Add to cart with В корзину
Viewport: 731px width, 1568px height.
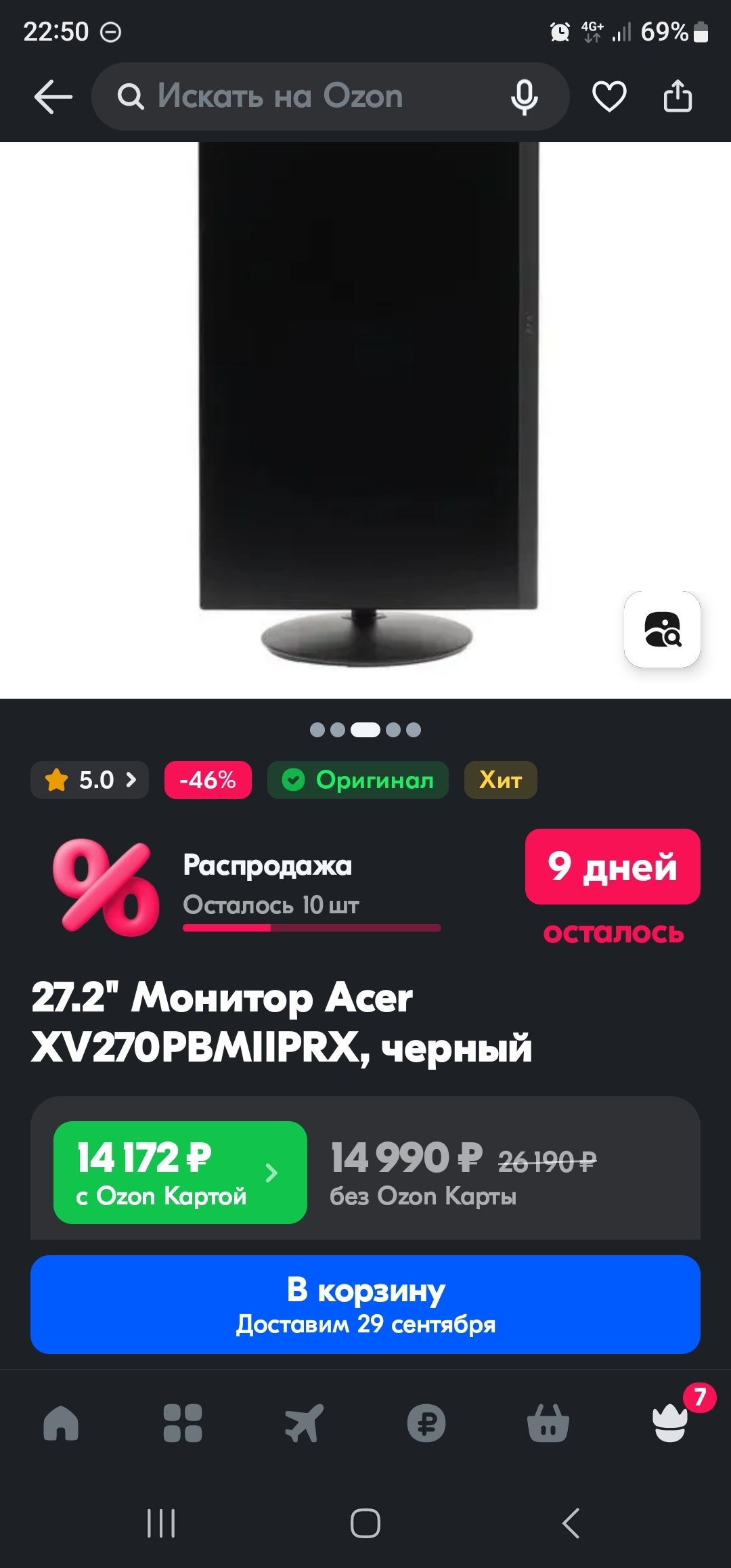pyautogui.click(x=365, y=1305)
